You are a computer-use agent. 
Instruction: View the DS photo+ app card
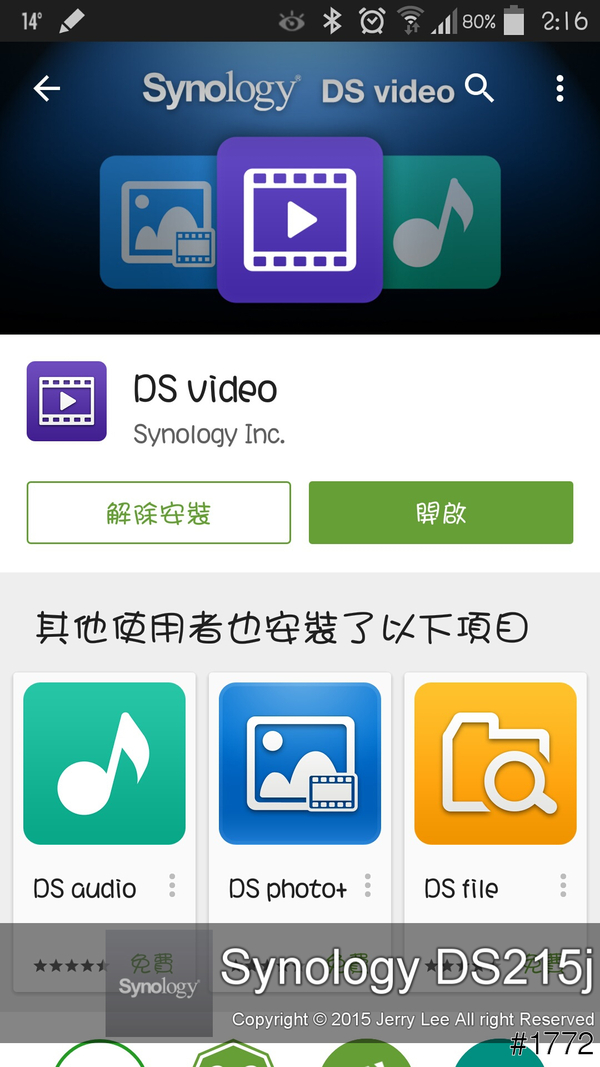coord(299,764)
